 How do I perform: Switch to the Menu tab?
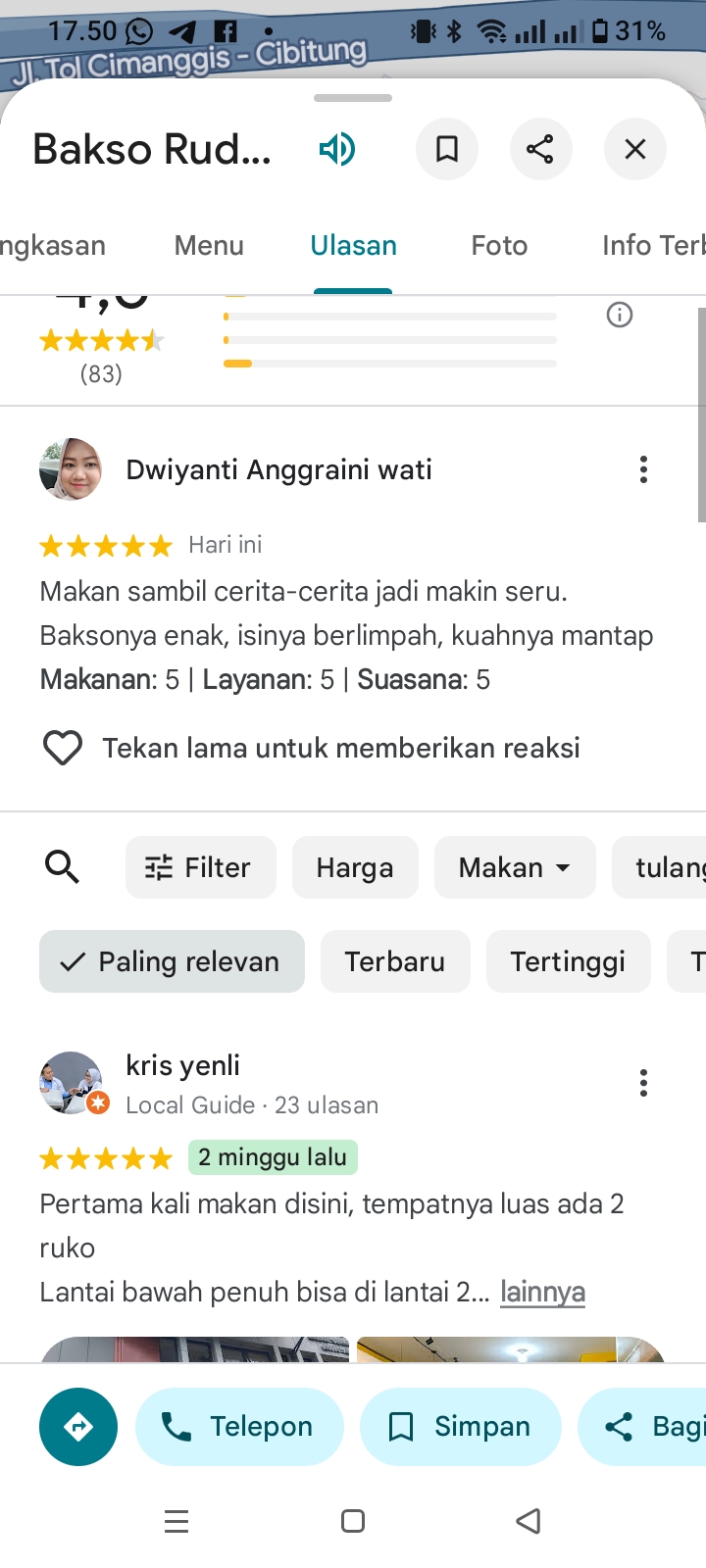pyautogui.click(x=209, y=245)
